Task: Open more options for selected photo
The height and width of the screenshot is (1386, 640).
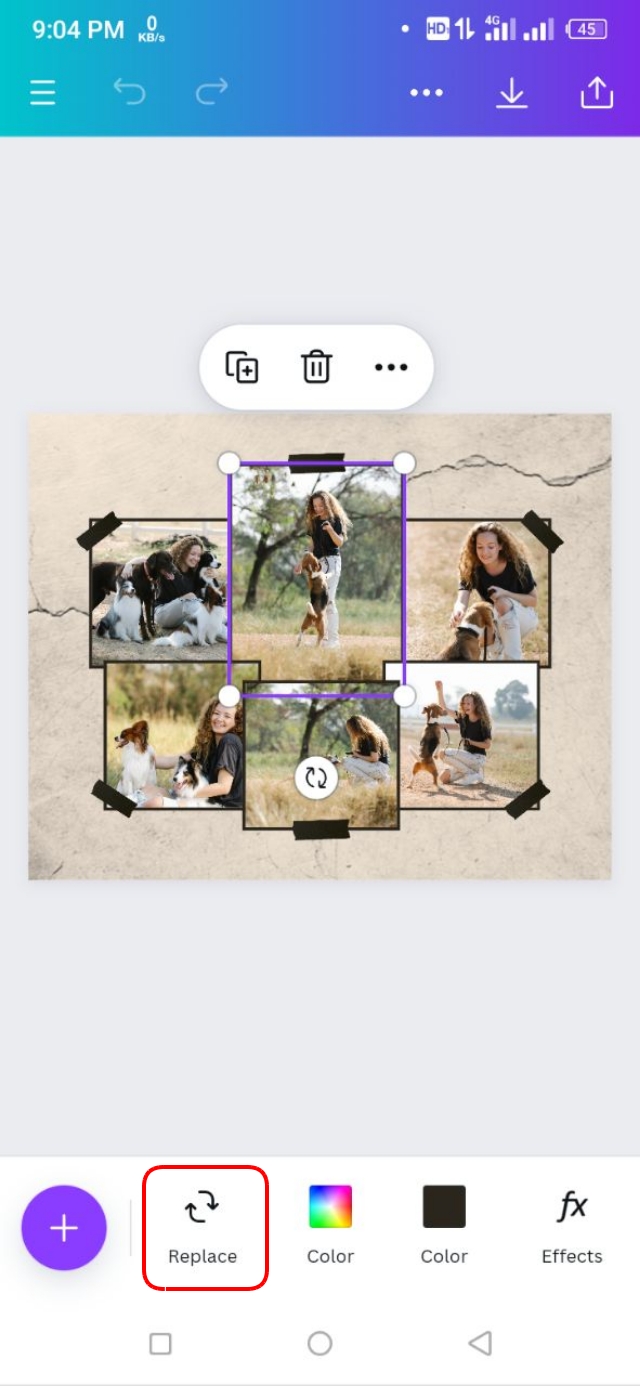Action: click(391, 367)
